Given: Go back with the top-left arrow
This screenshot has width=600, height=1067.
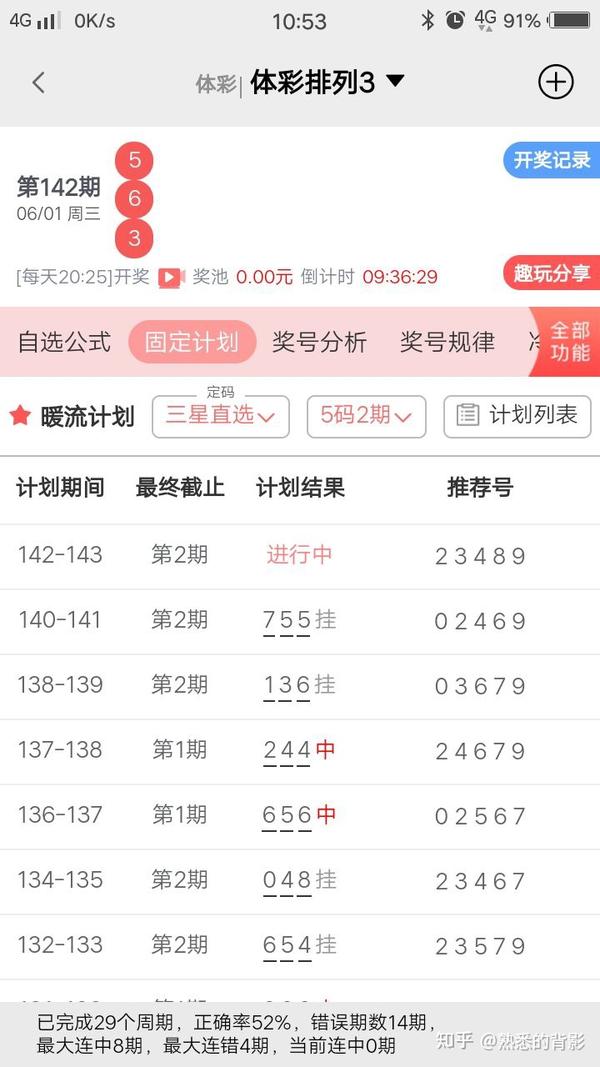Looking at the screenshot, I should click(x=38, y=83).
